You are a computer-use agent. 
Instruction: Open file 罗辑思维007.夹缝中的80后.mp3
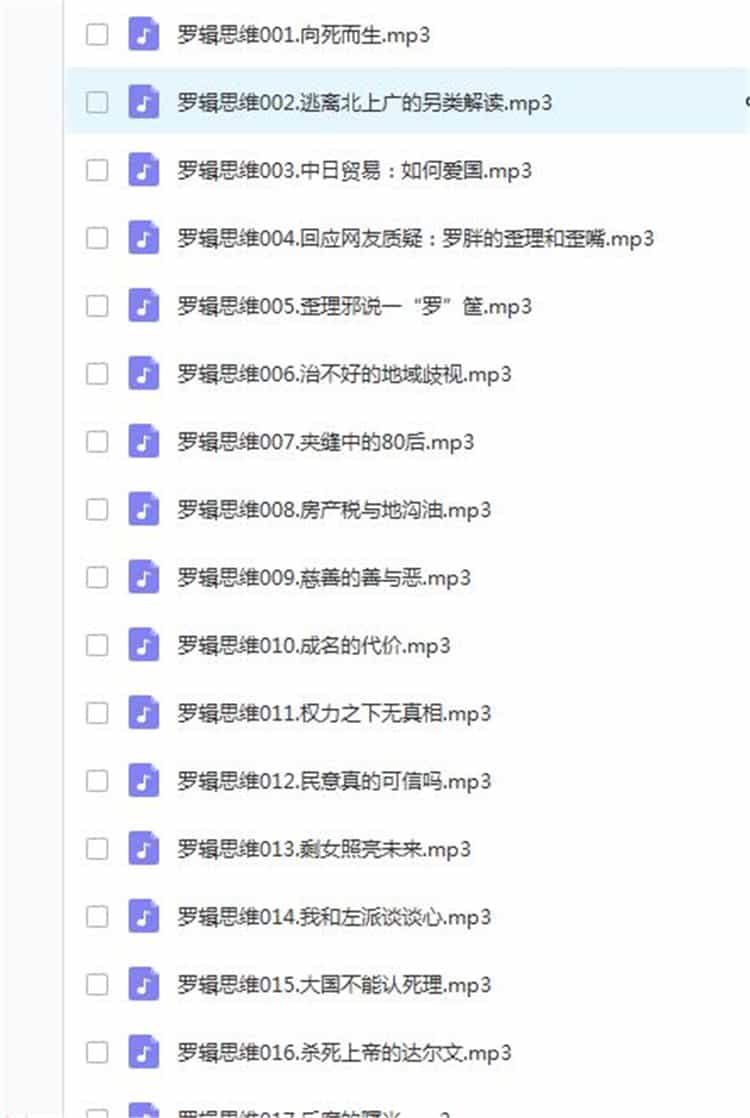point(325,442)
